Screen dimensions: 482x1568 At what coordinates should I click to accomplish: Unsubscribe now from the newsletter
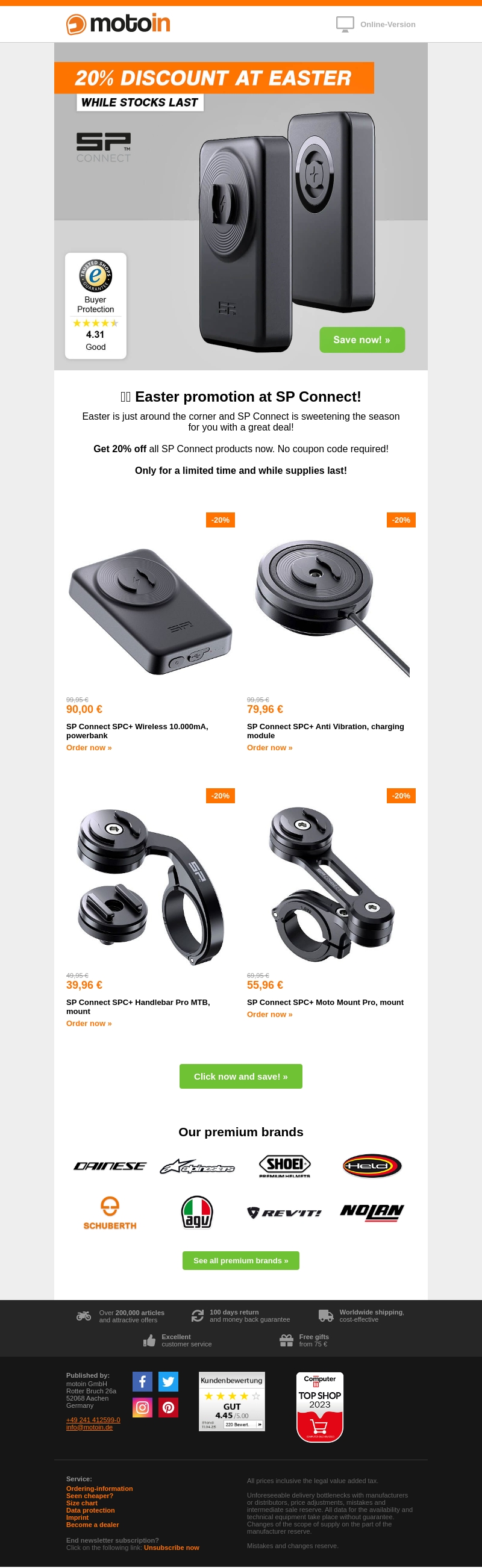point(171,1548)
